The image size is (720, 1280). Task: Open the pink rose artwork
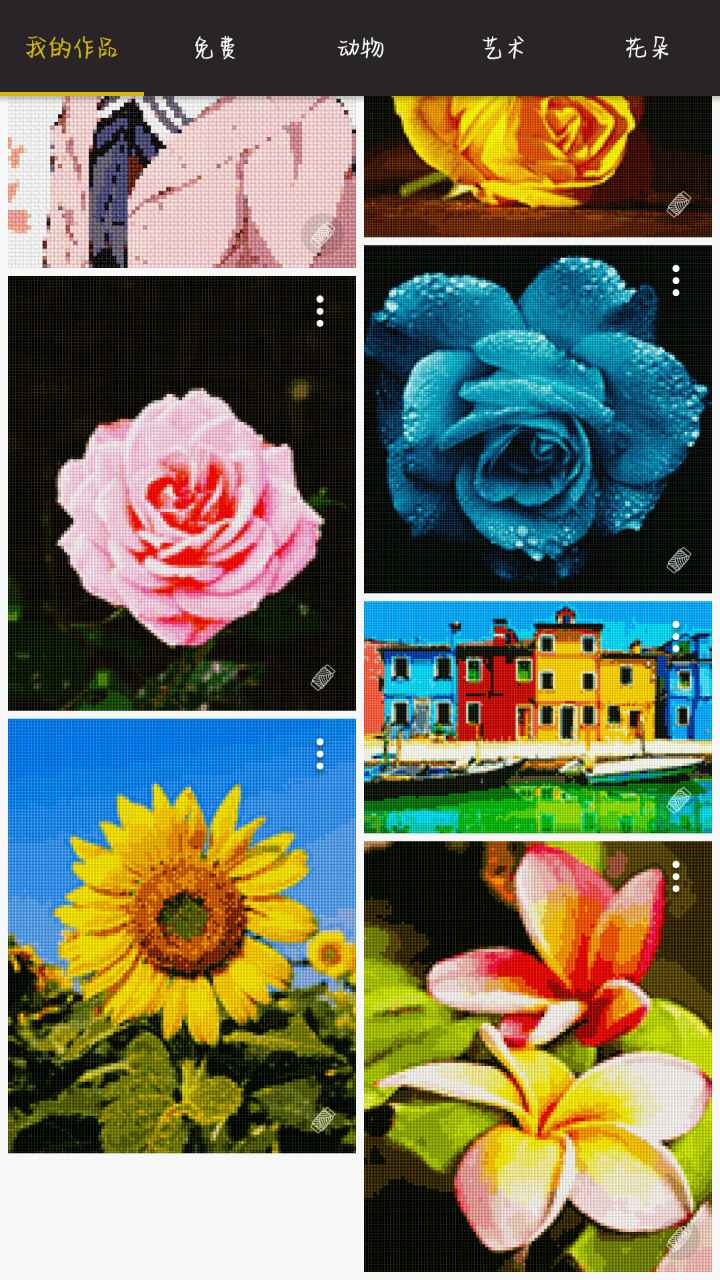coord(182,493)
